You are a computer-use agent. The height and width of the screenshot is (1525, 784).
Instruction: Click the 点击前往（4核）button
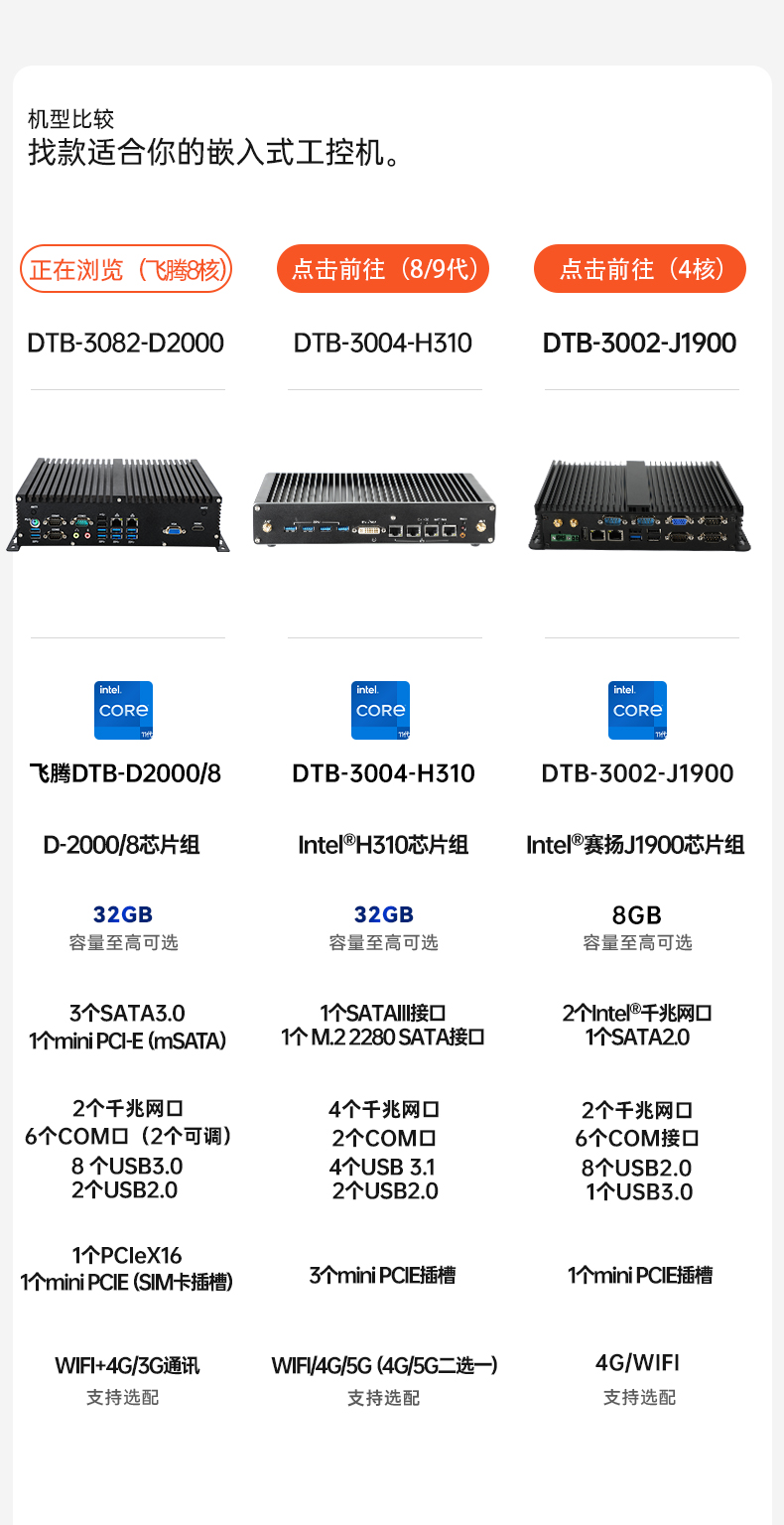(x=640, y=268)
